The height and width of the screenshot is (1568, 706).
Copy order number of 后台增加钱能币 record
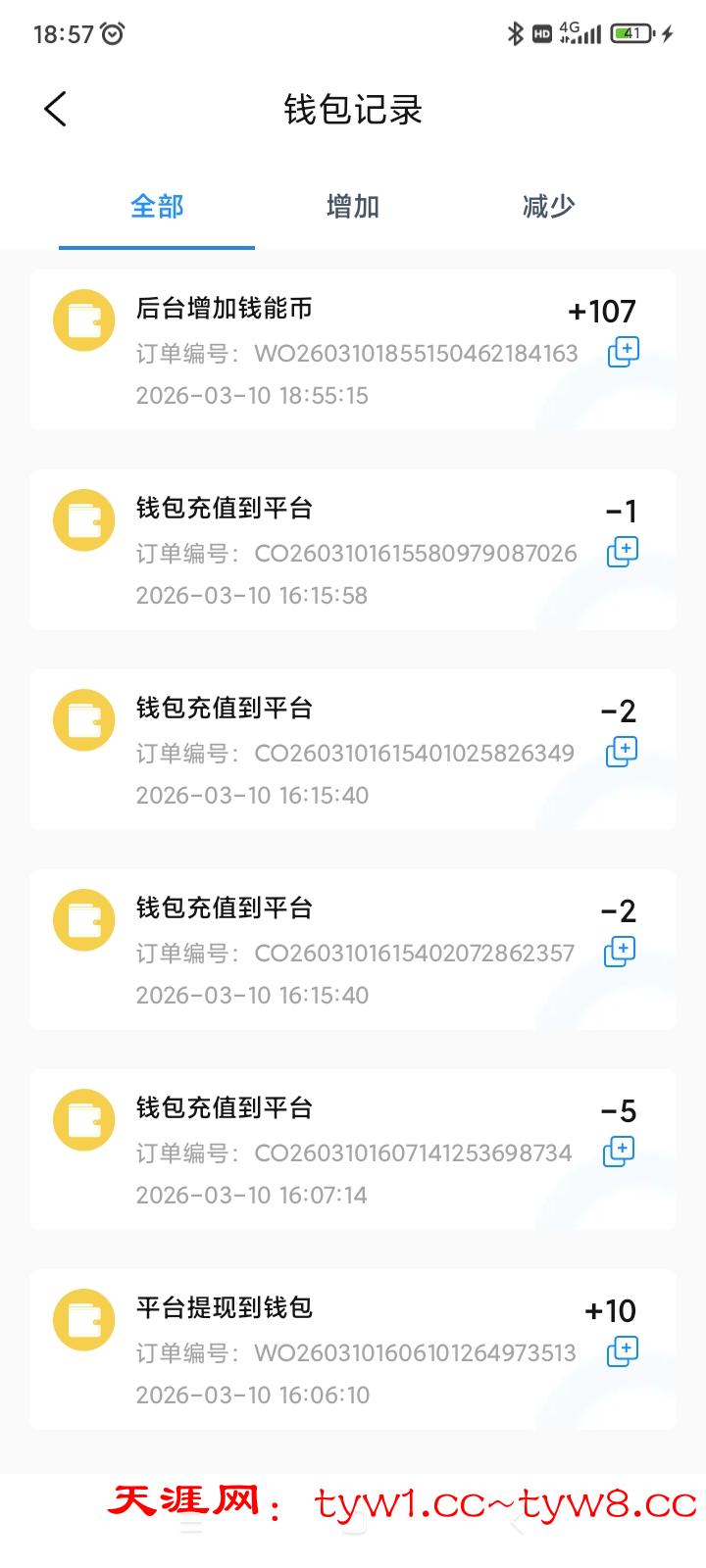tap(623, 352)
